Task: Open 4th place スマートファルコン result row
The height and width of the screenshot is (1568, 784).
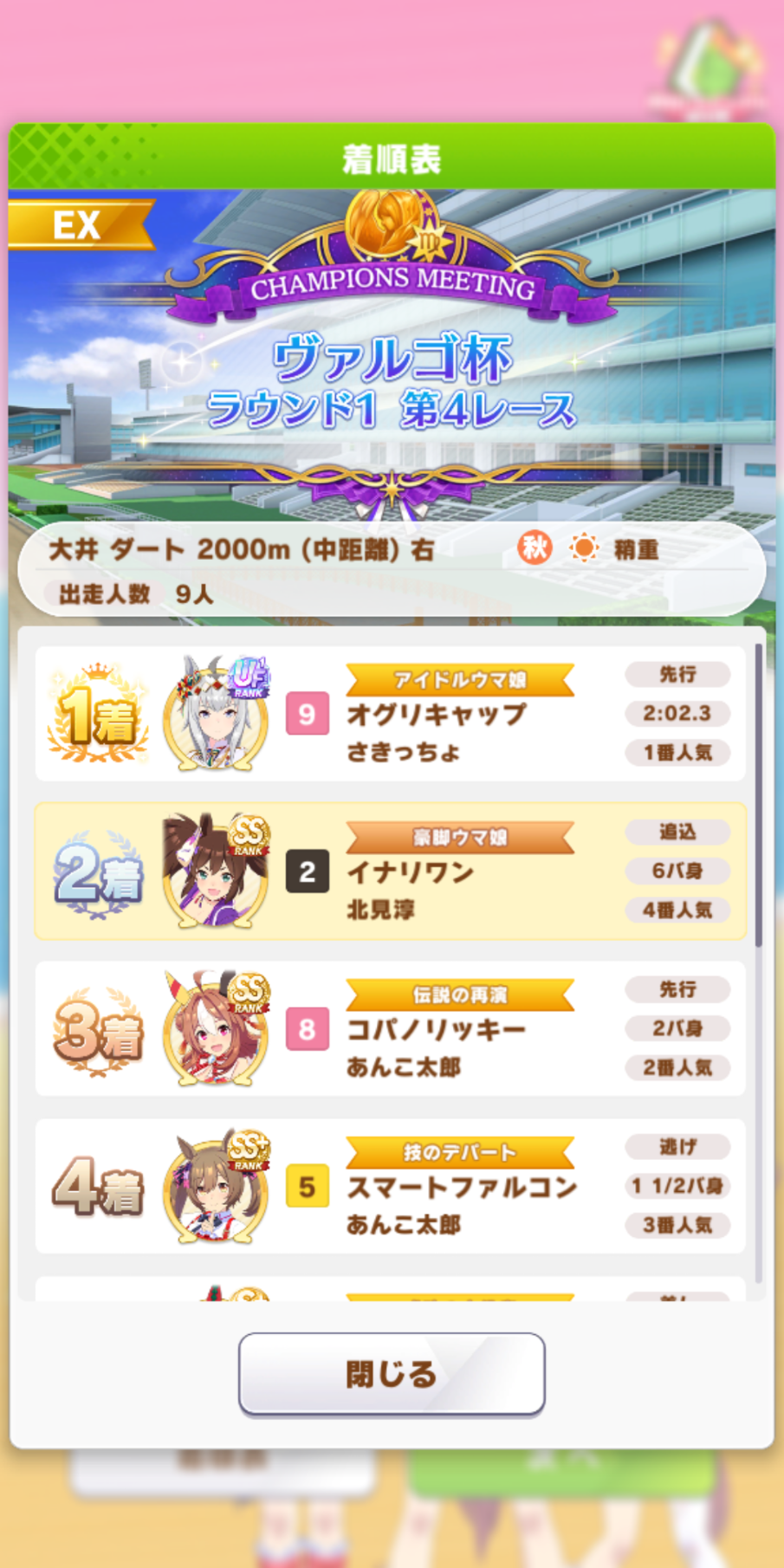Action: point(391,1186)
